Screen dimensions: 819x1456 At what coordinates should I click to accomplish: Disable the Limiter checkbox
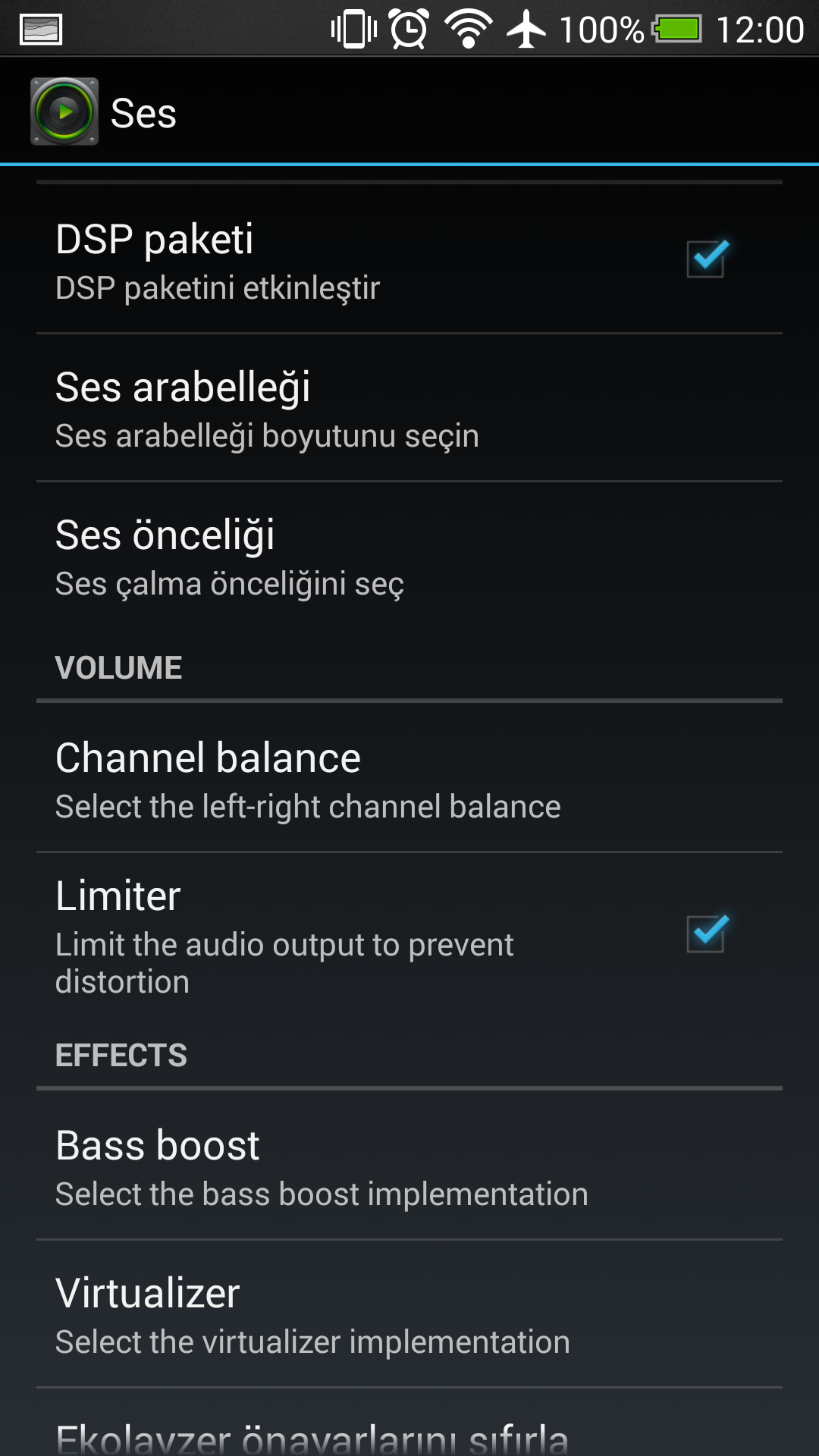(x=707, y=934)
